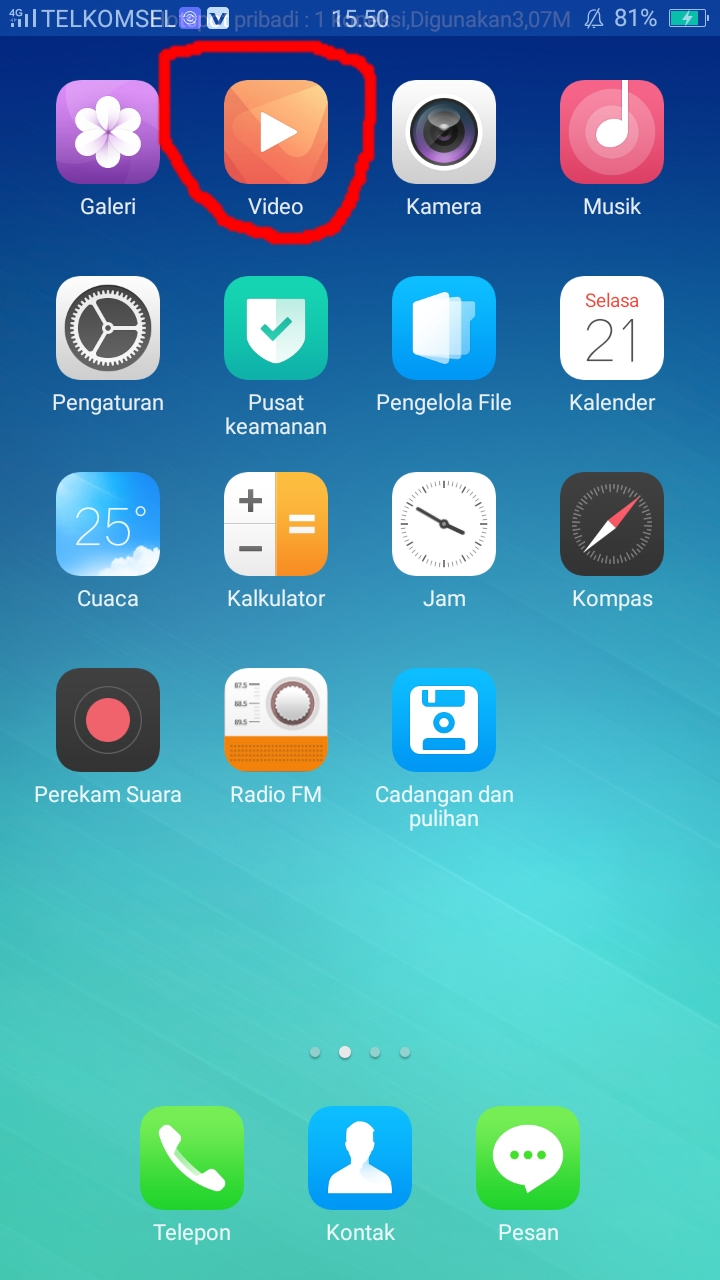Open the Musik app
The image size is (720, 1280).
[612, 132]
